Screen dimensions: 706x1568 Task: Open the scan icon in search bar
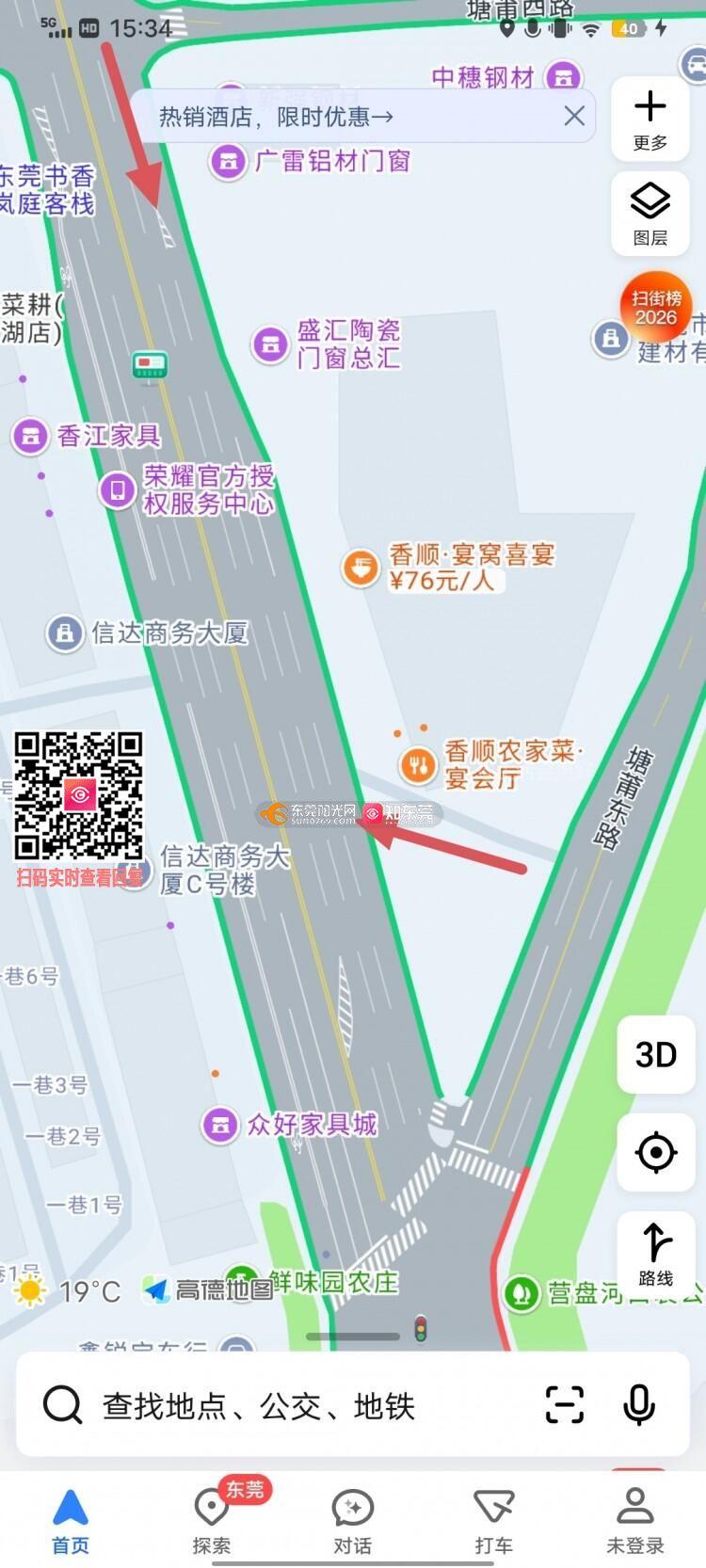point(565,1405)
